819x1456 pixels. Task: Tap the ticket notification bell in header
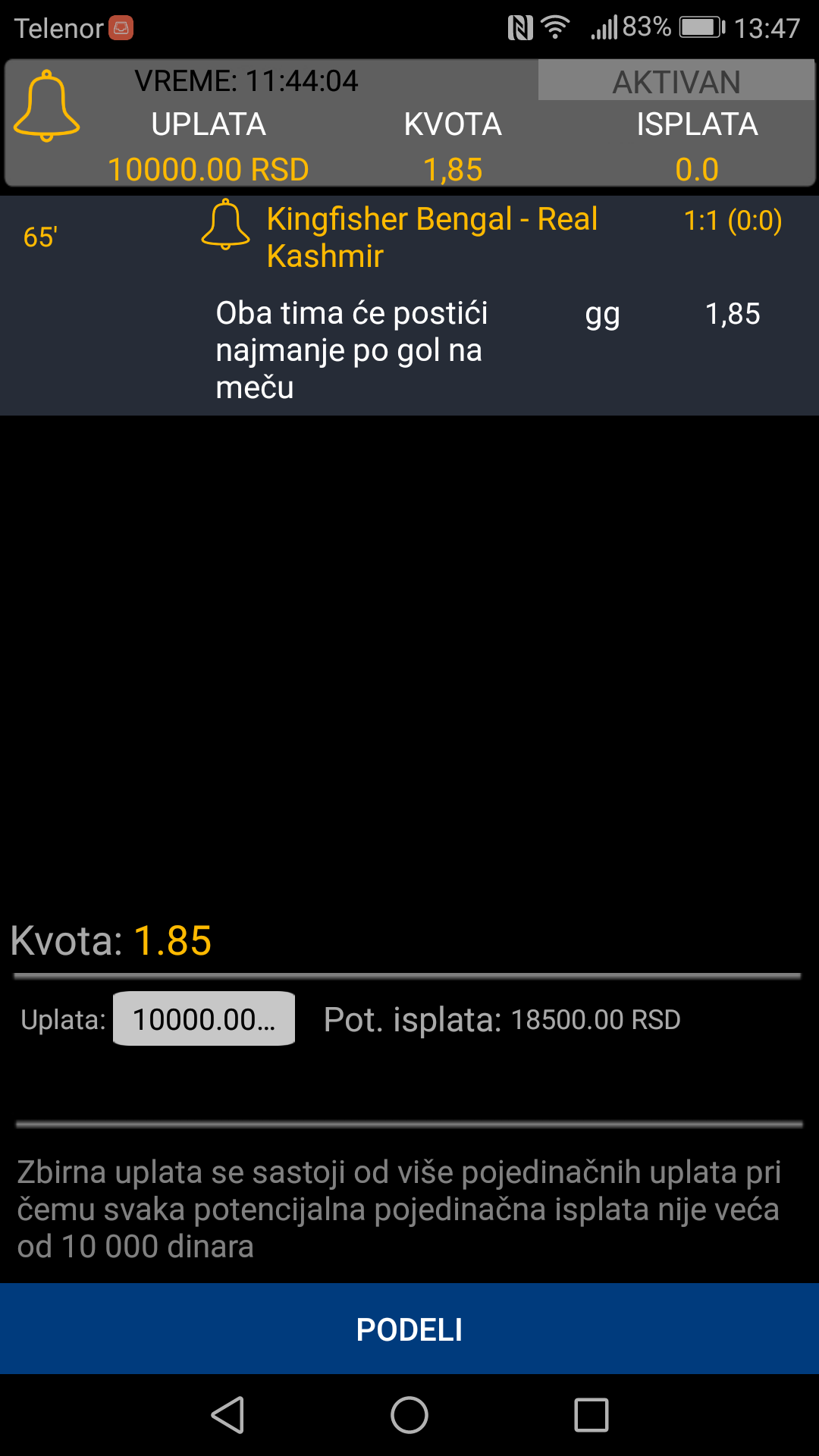(x=46, y=106)
